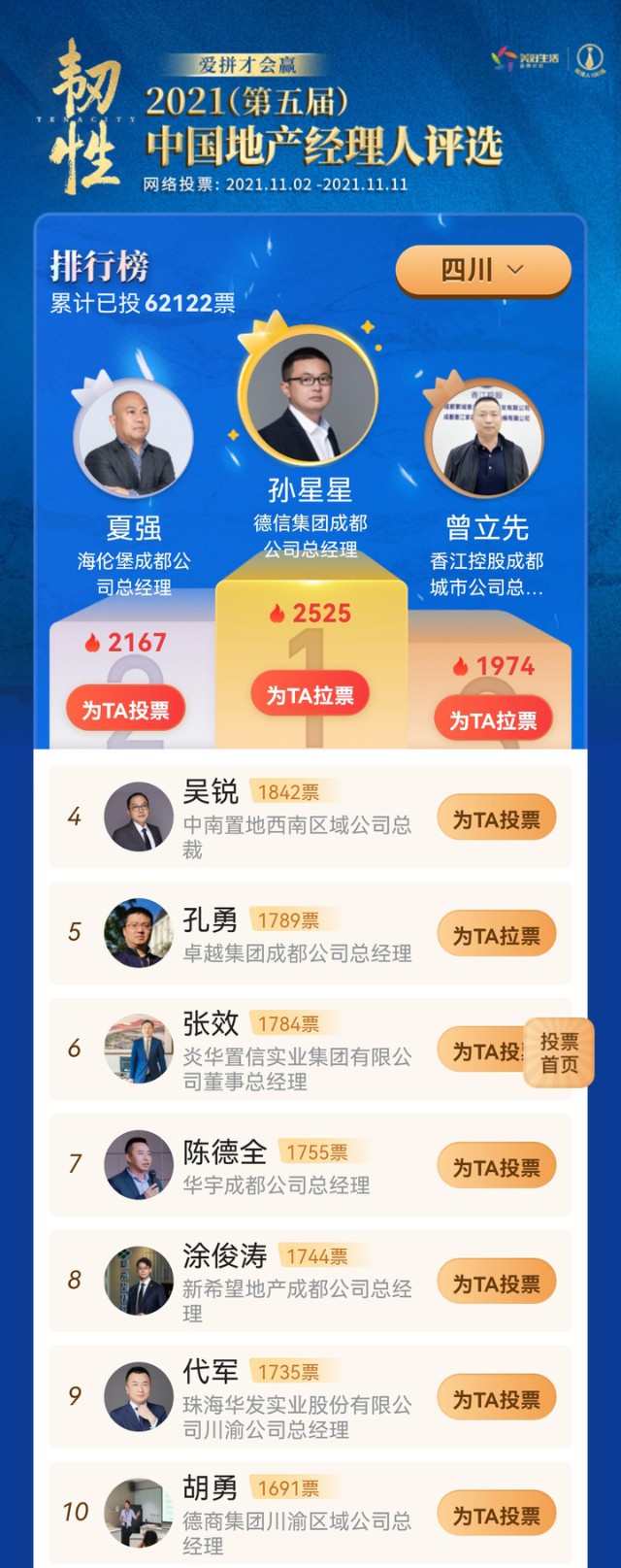Open the 四川 region dropdown

[x=482, y=269]
